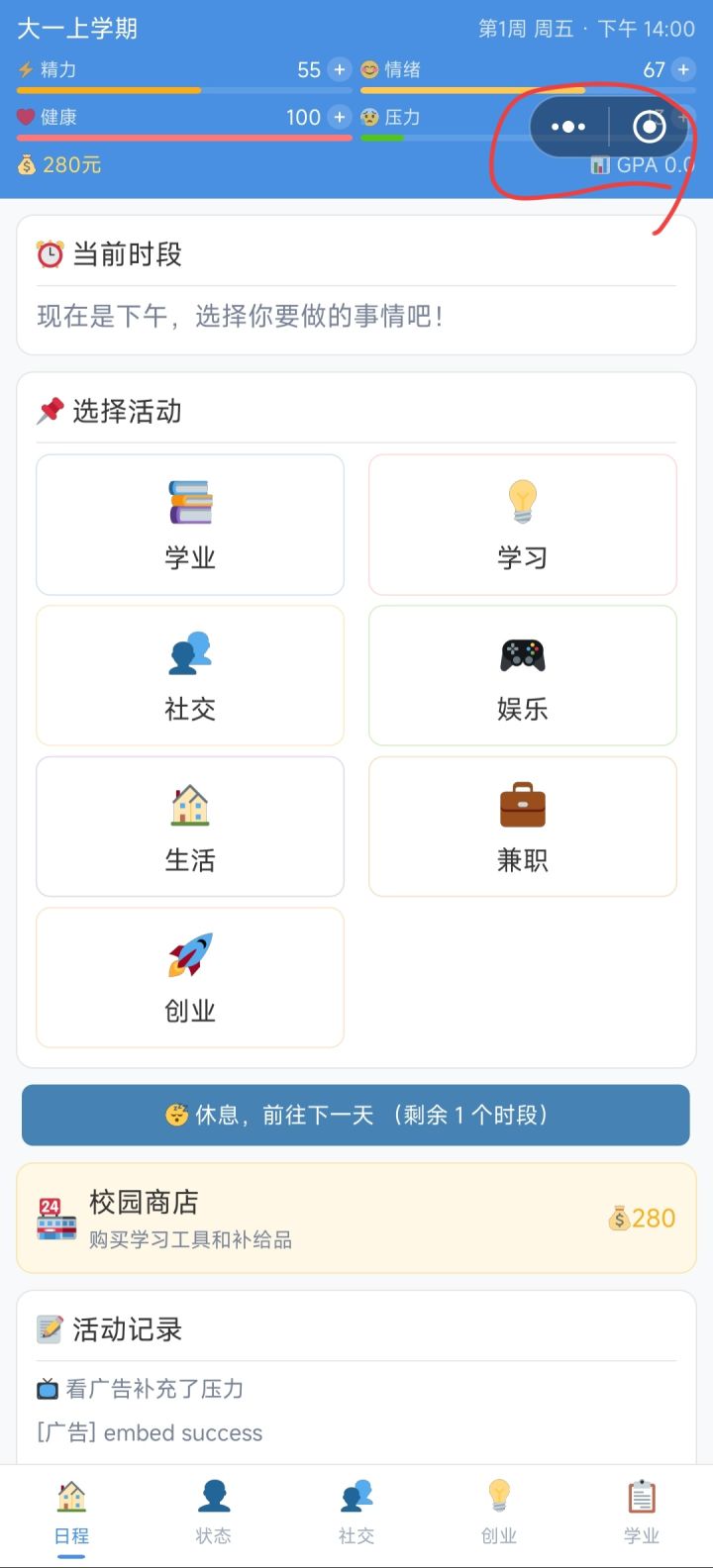Choose the 学习 activity card
The image size is (713, 1568).
tap(522, 525)
